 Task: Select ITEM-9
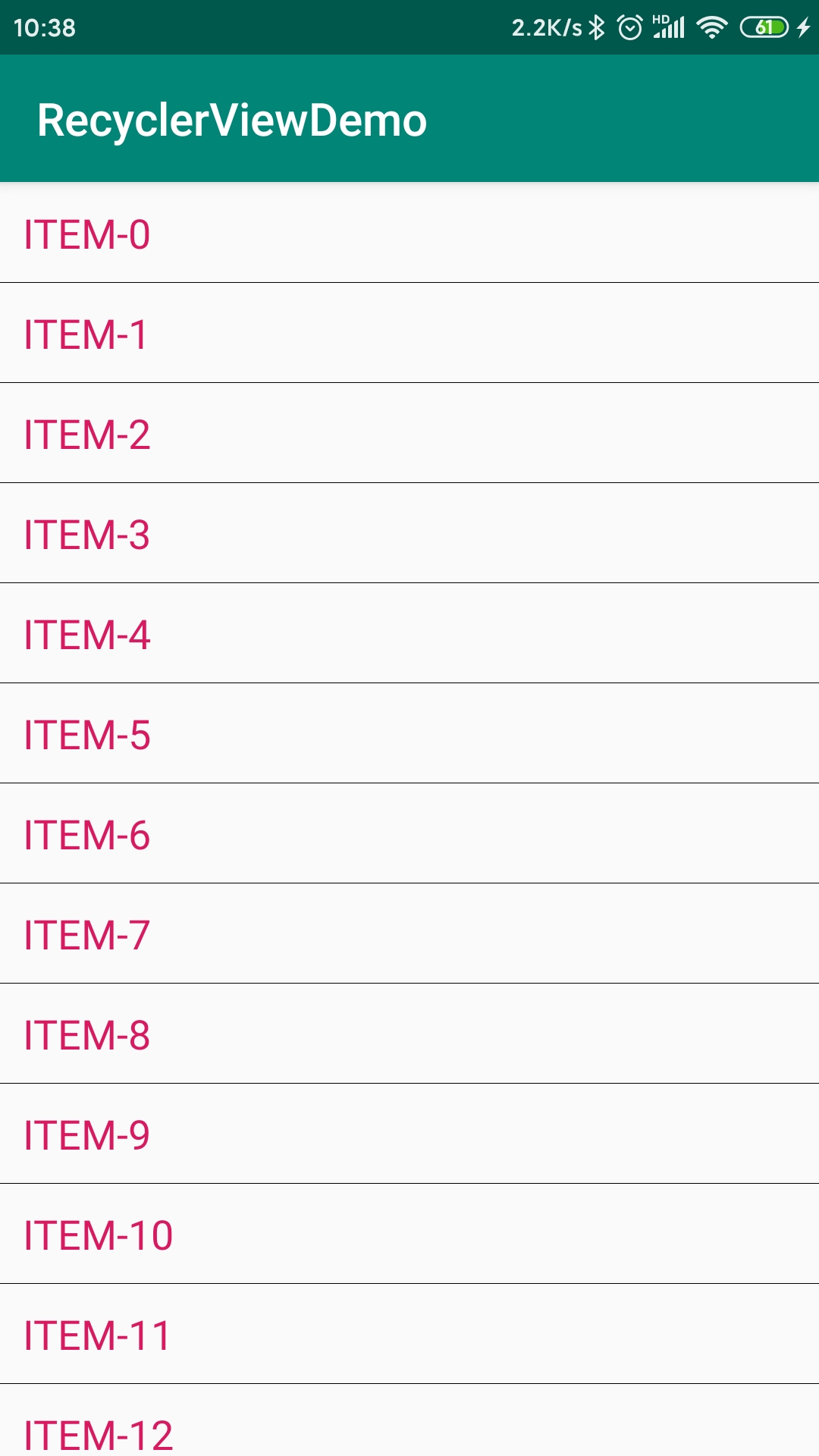[x=409, y=1134]
